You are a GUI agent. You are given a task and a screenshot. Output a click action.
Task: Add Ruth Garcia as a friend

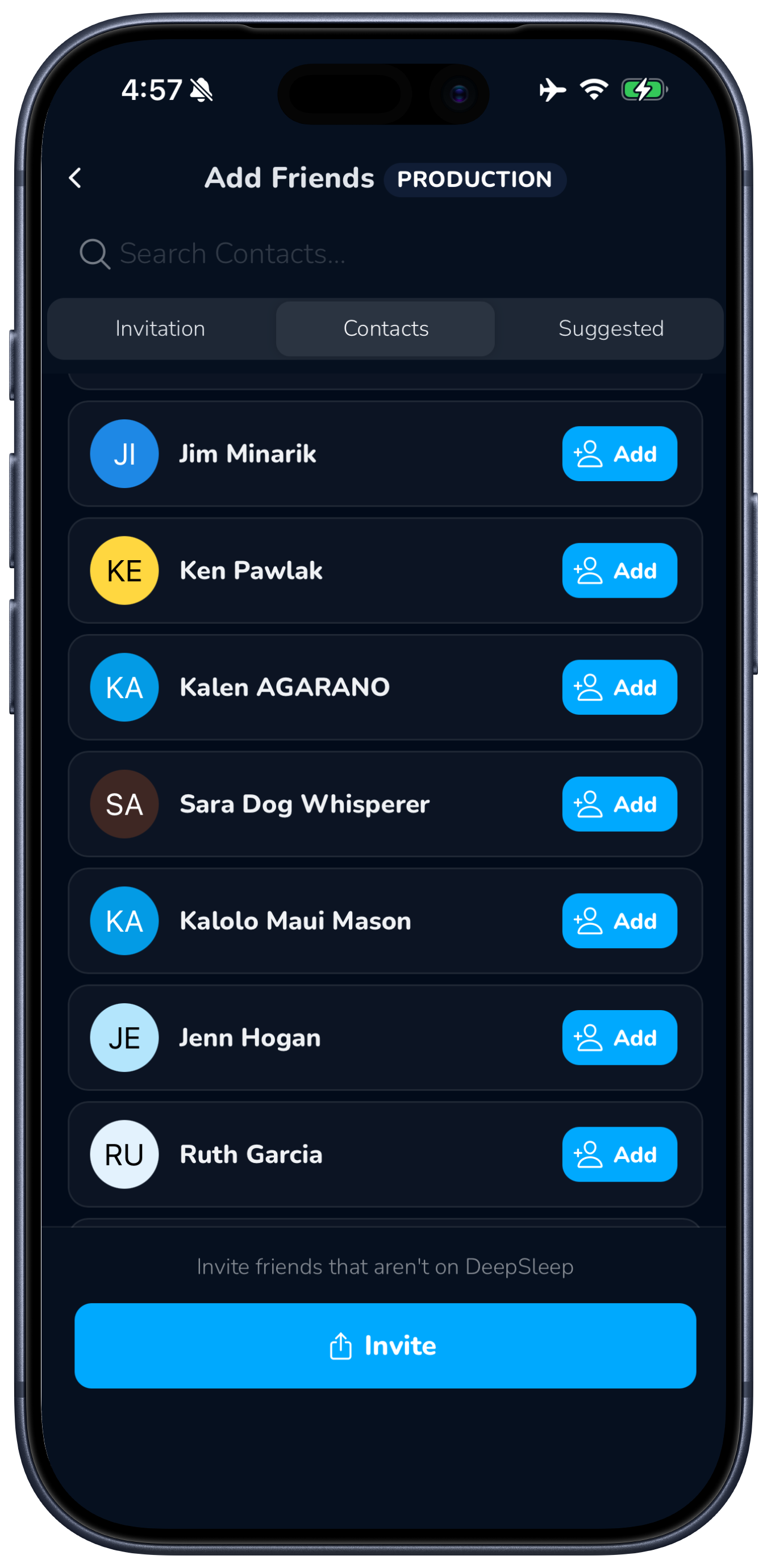click(x=619, y=1154)
